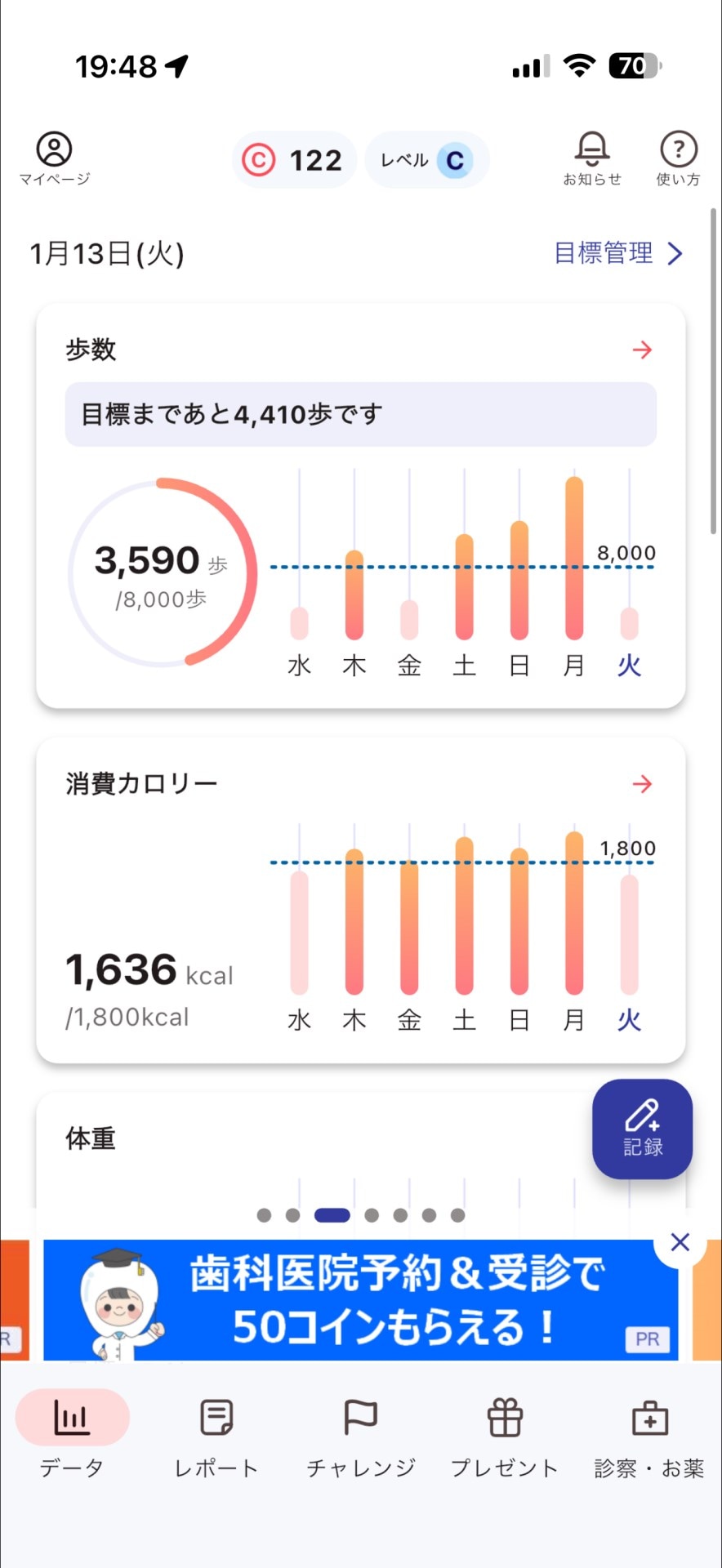722x1568 pixels.
Task: Dismiss the 歯科医院 PR banner
Action: (x=679, y=1242)
